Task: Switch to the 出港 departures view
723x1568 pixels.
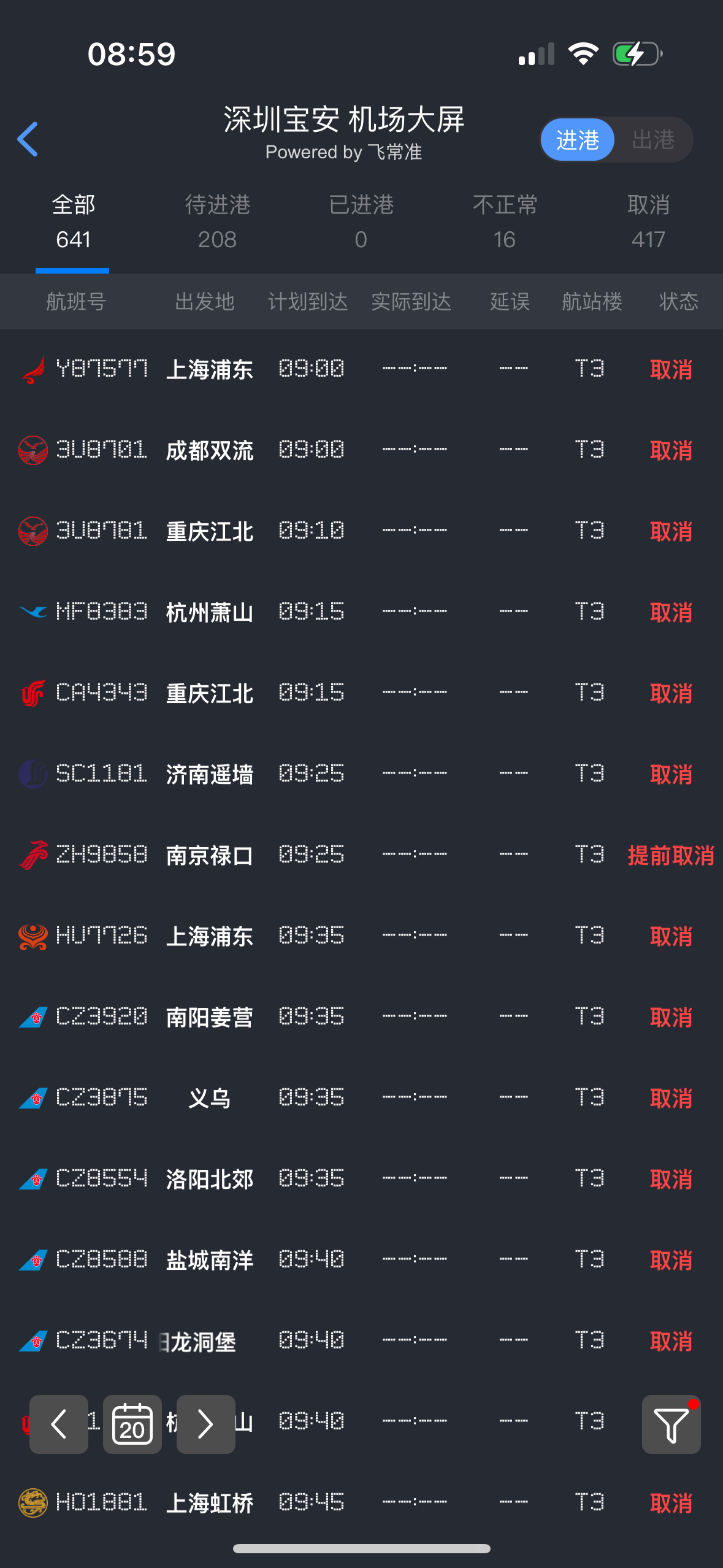Action: point(652,140)
